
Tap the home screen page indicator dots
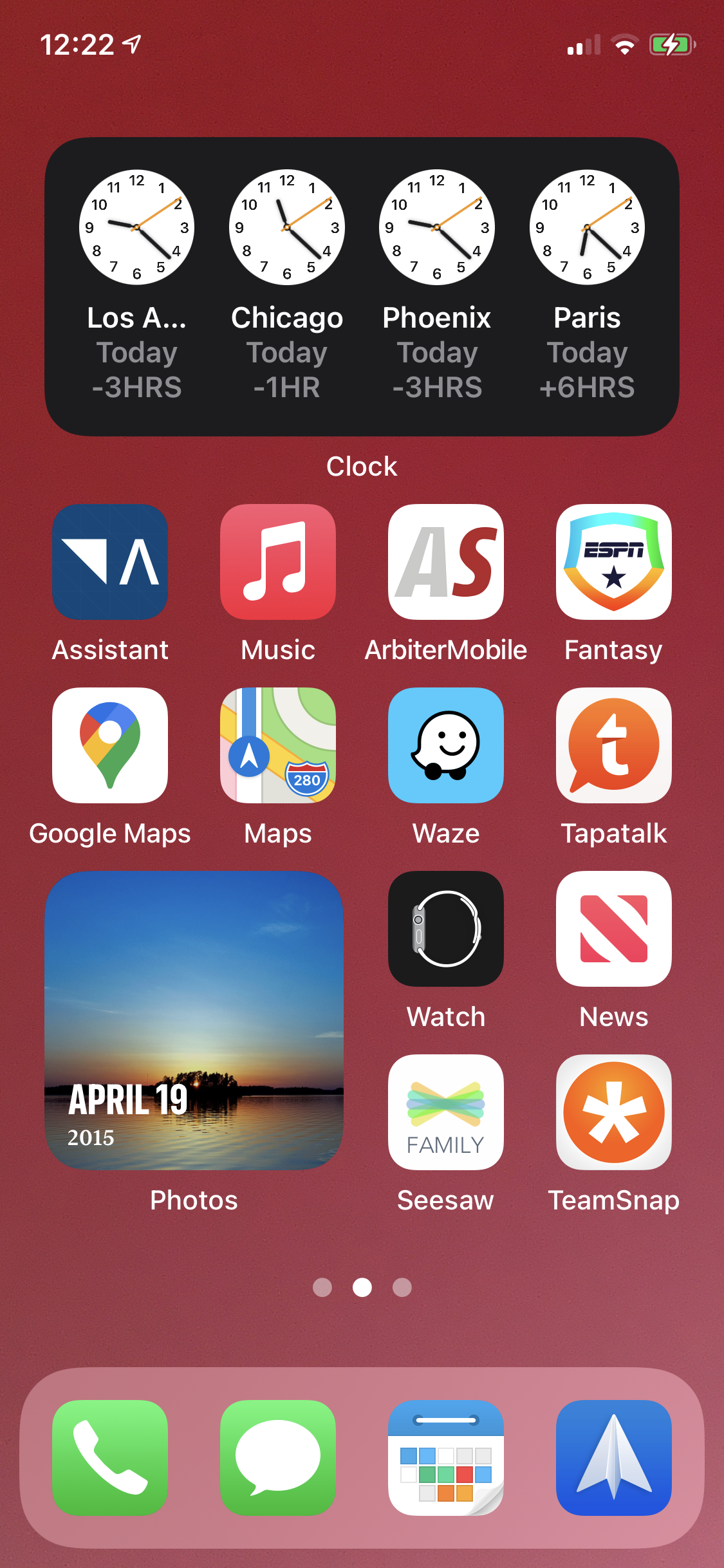coord(362,1287)
